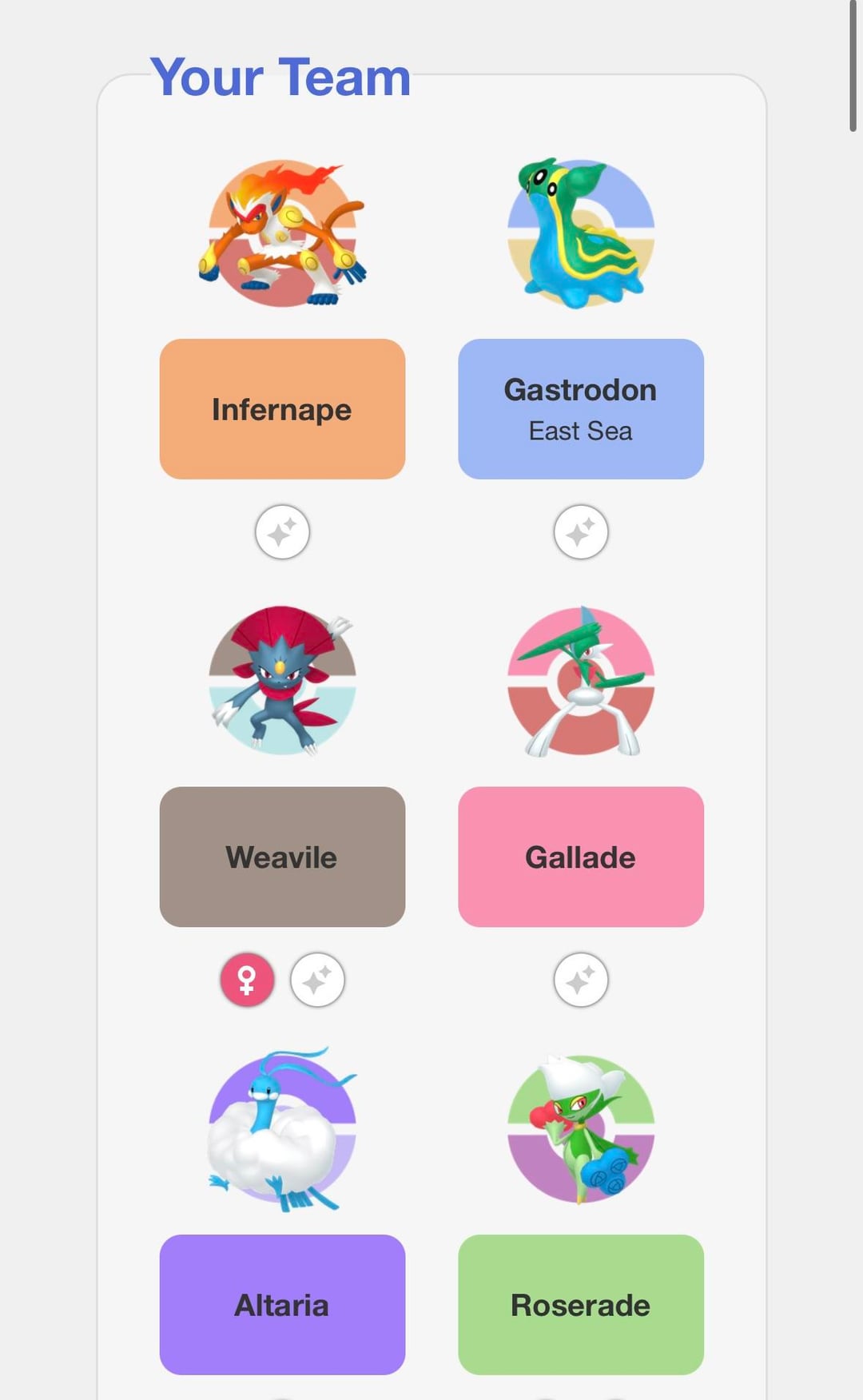Viewport: 863px width, 1400px height.
Task: Tap the Infernape name button
Action: click(282, 409)
